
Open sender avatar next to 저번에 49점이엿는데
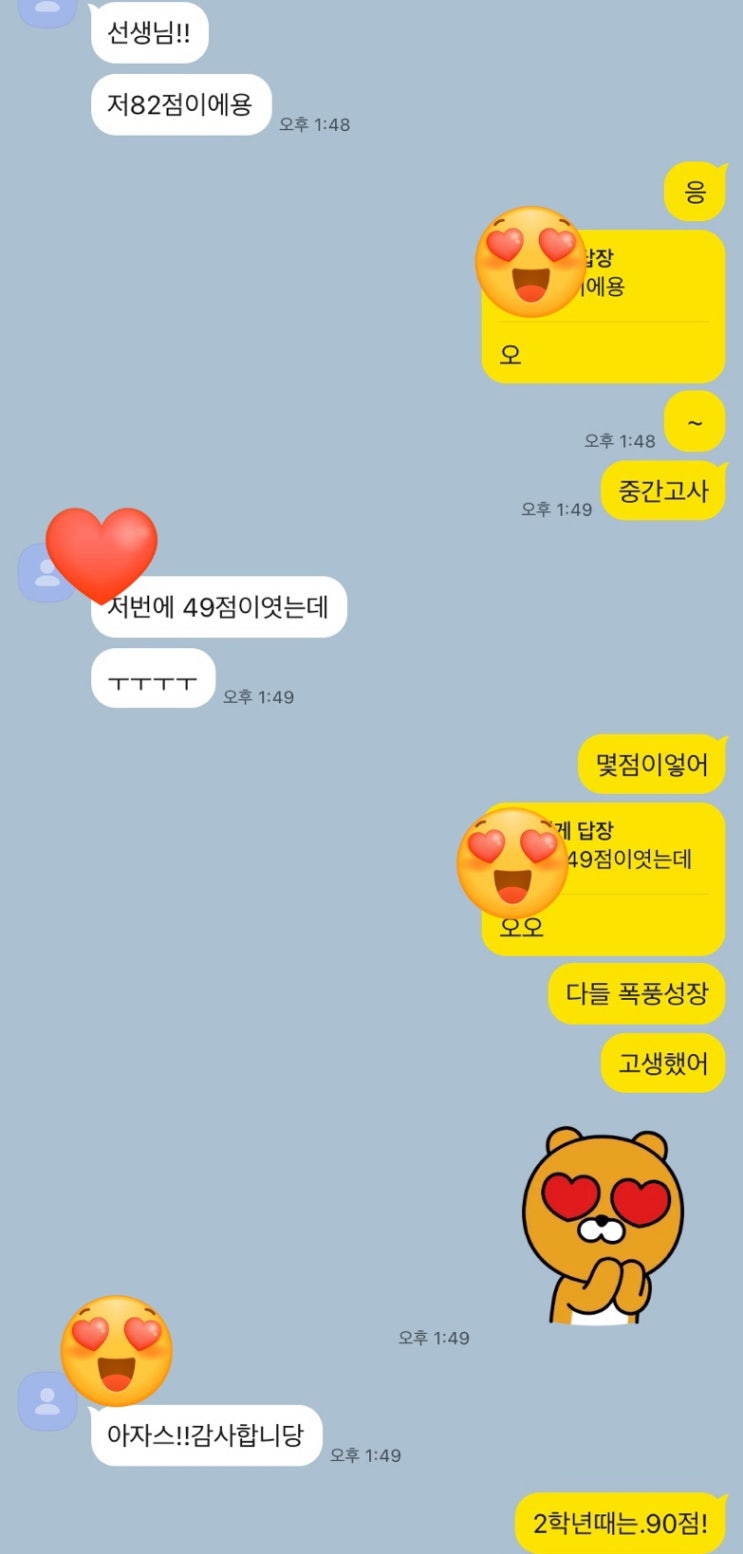pyautogui.click(x=40, y=574)
